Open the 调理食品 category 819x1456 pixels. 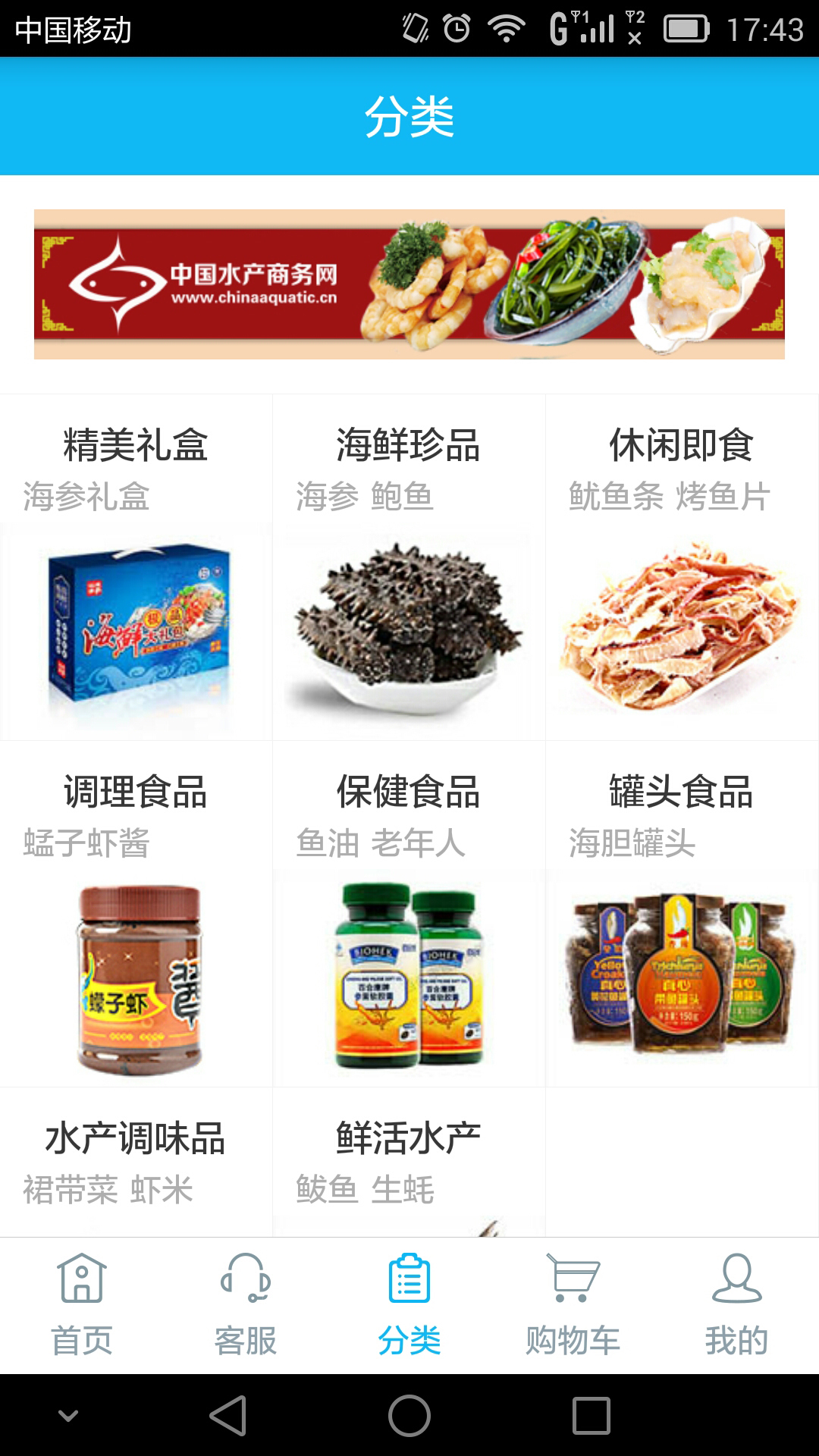point(136,914)
